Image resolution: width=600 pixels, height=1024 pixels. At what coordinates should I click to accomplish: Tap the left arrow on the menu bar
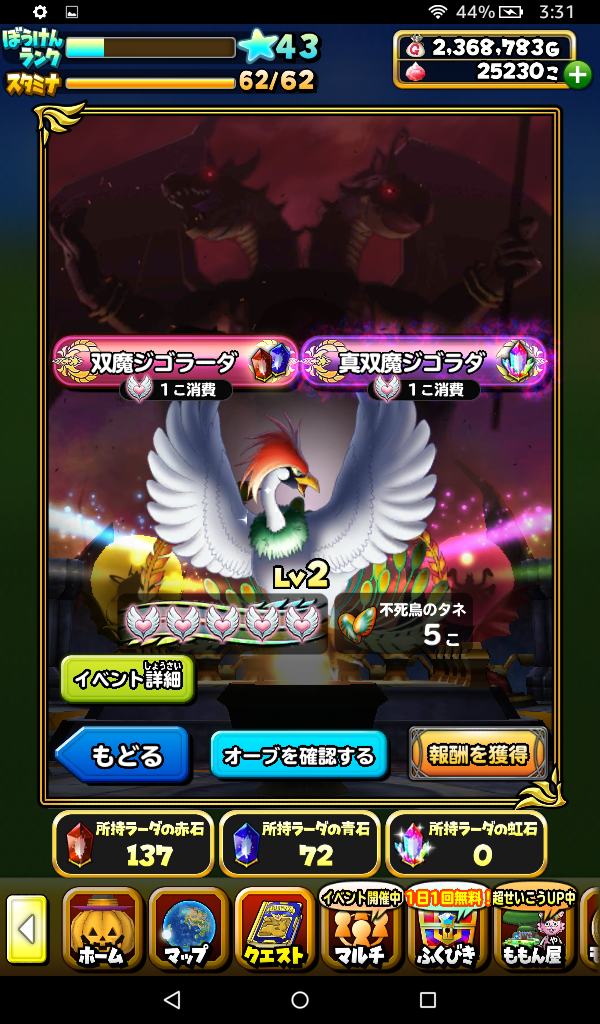point(27,930)
